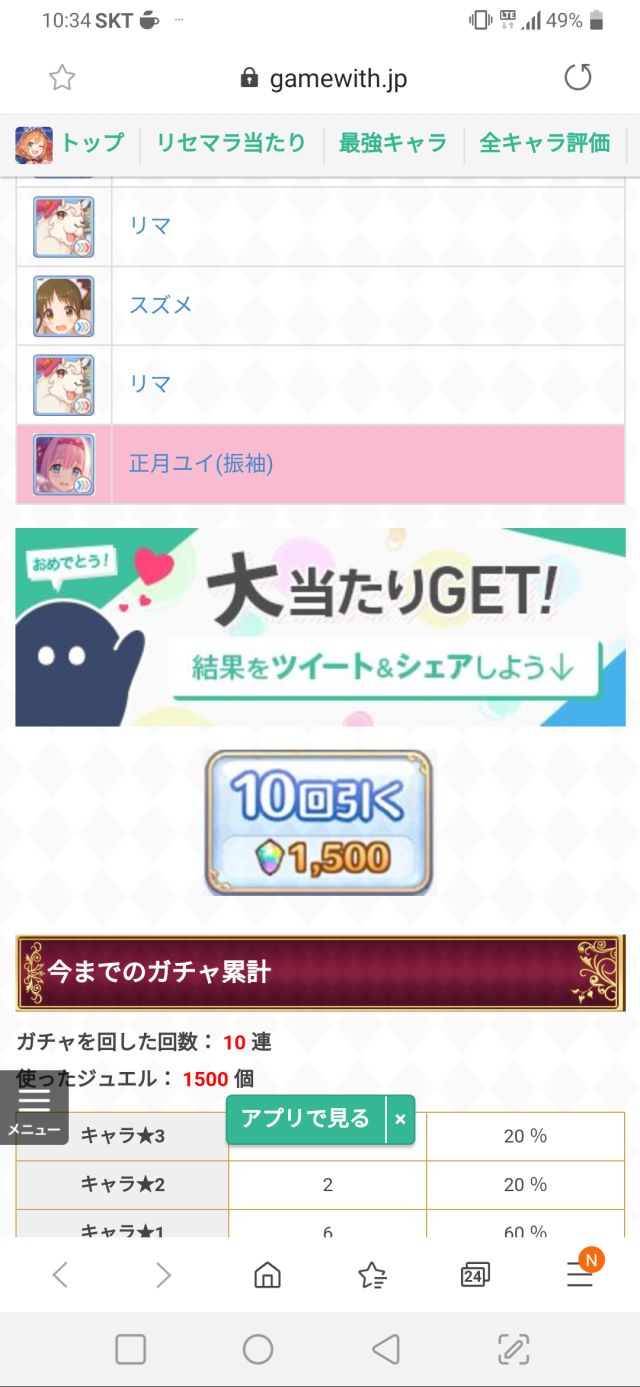640x1387 pixels.
Task: Tap アプリで見る to view in app
Action: click(305, 1119)
